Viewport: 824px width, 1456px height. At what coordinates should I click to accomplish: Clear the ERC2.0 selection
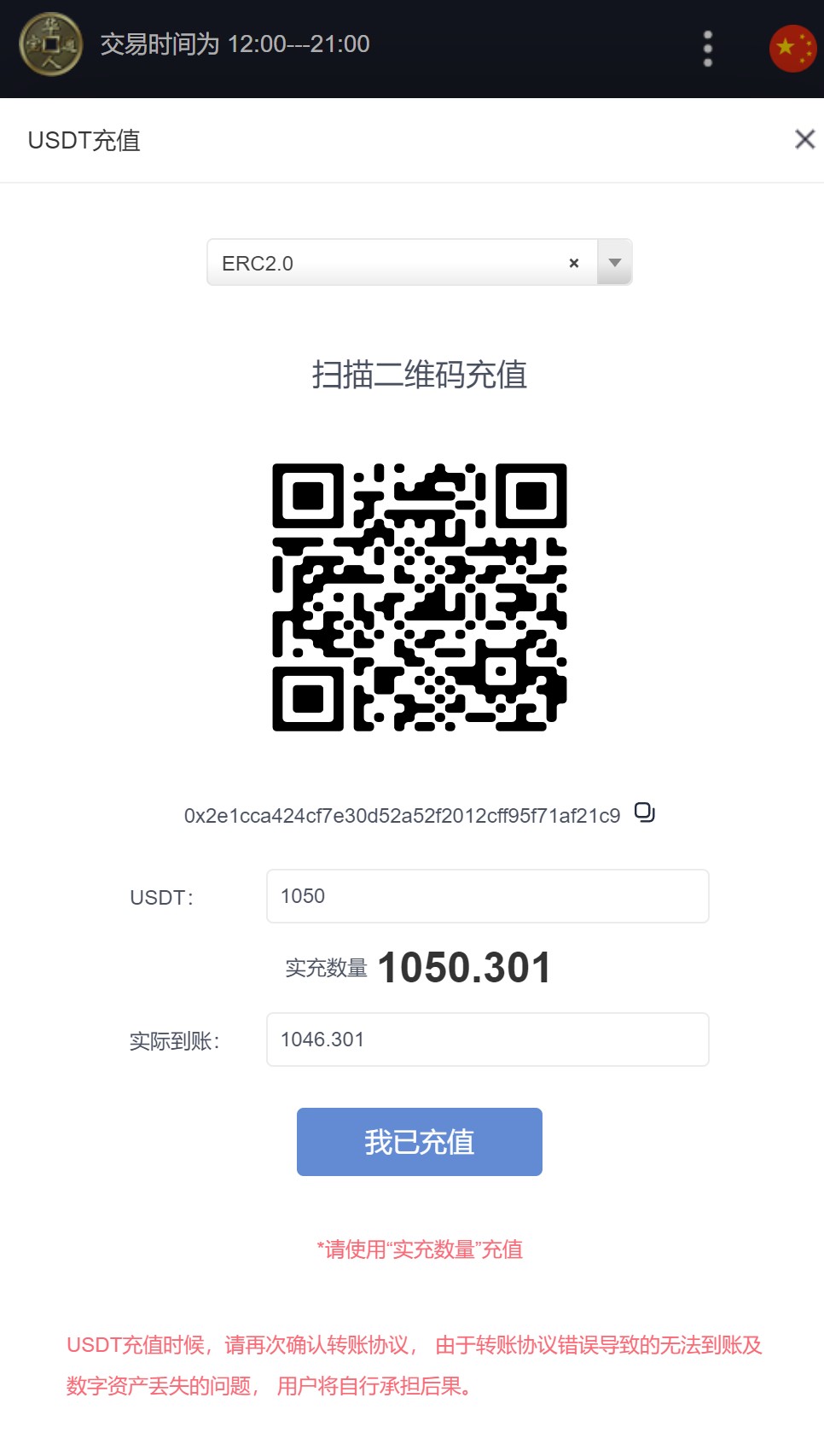coord(574,263)
